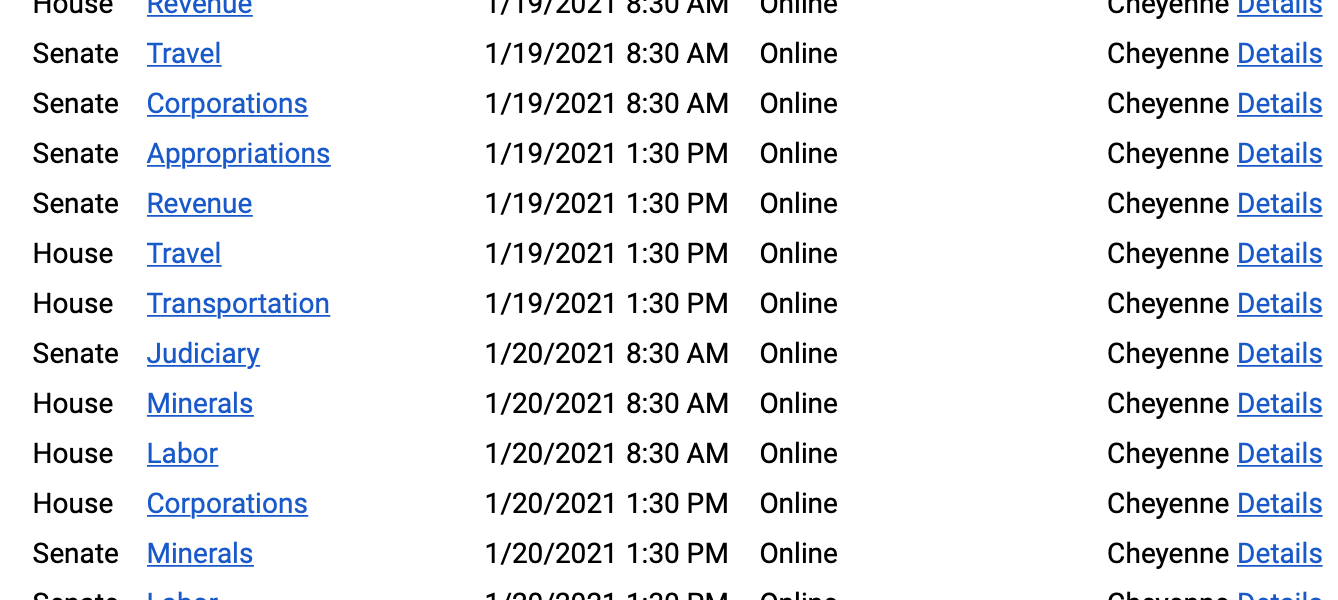This screenshot has width=1338, height=600.
Task: View Details for the Senate Minerals meeting
Action: click(1279, 554)
